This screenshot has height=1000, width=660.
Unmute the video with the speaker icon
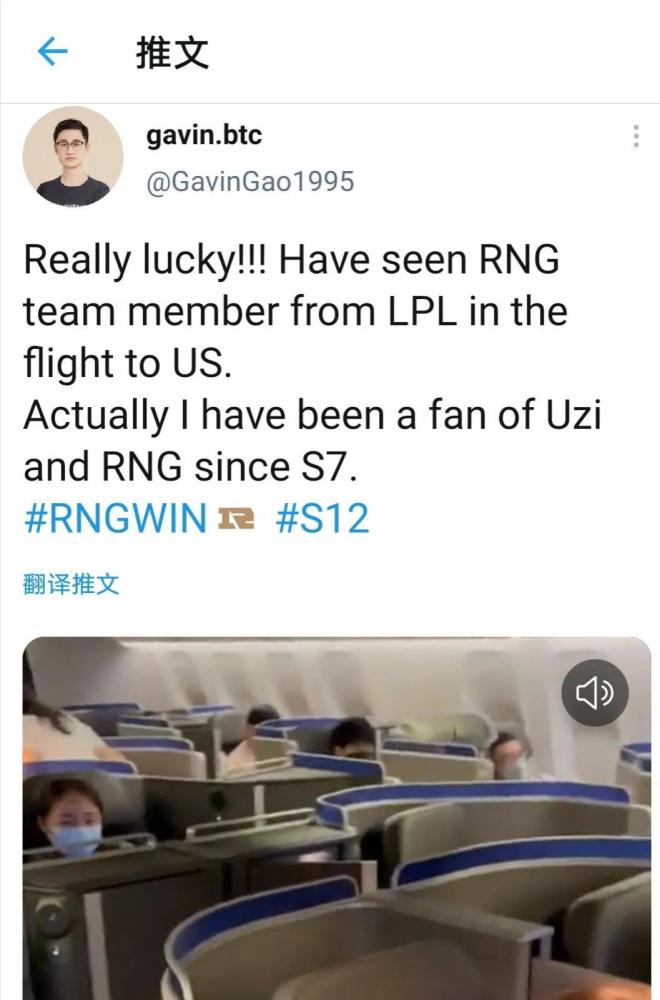click(x=594, y=692)
